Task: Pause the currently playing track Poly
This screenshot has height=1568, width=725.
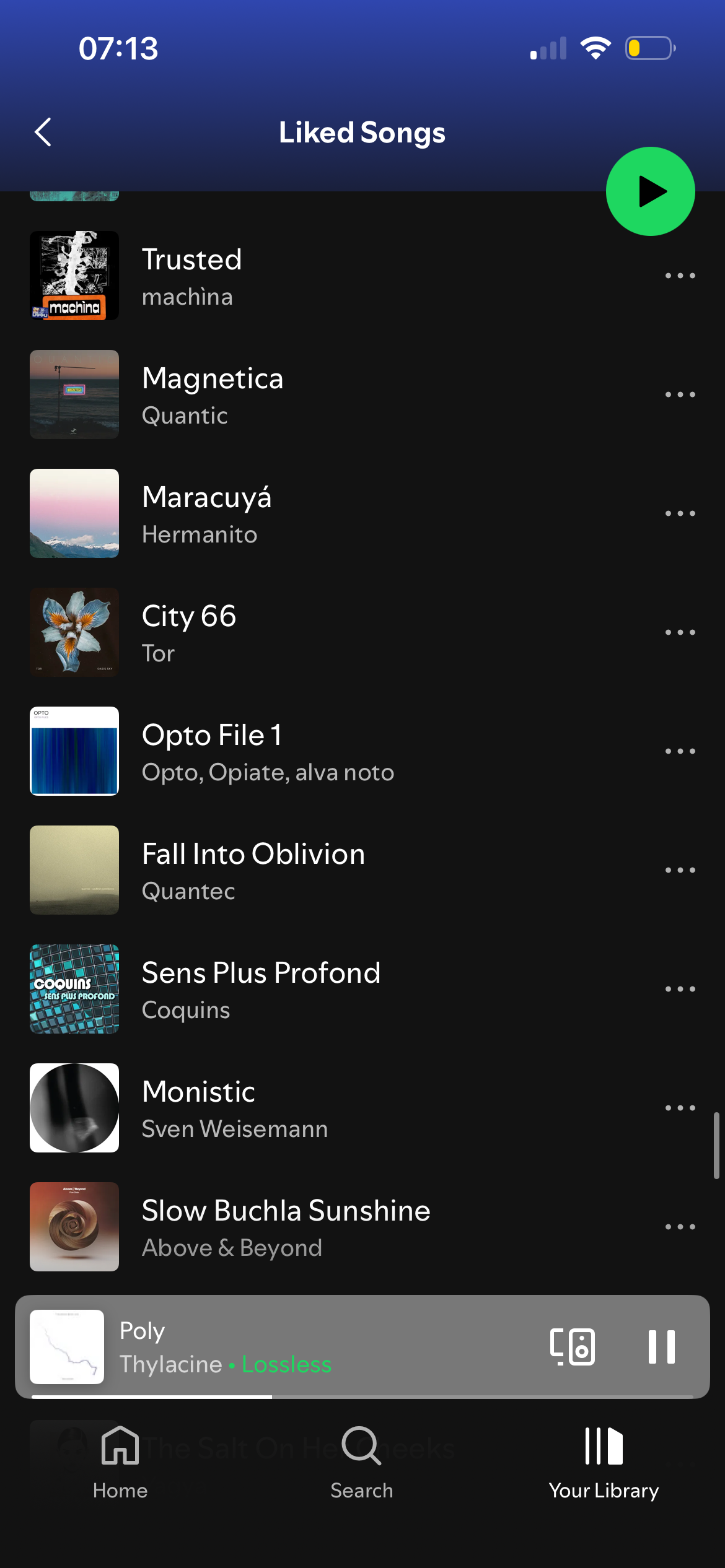Action: pyautogui.click(x=661, y=1346)
